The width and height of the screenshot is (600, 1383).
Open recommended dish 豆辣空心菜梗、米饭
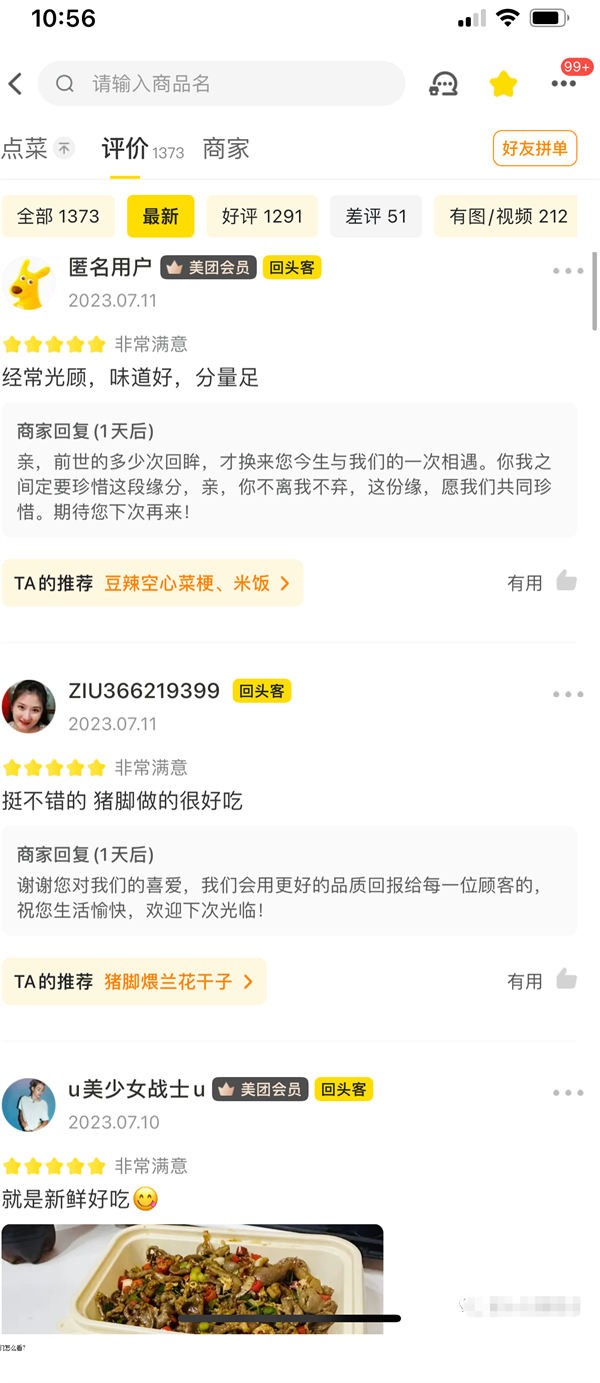(152, 583)
